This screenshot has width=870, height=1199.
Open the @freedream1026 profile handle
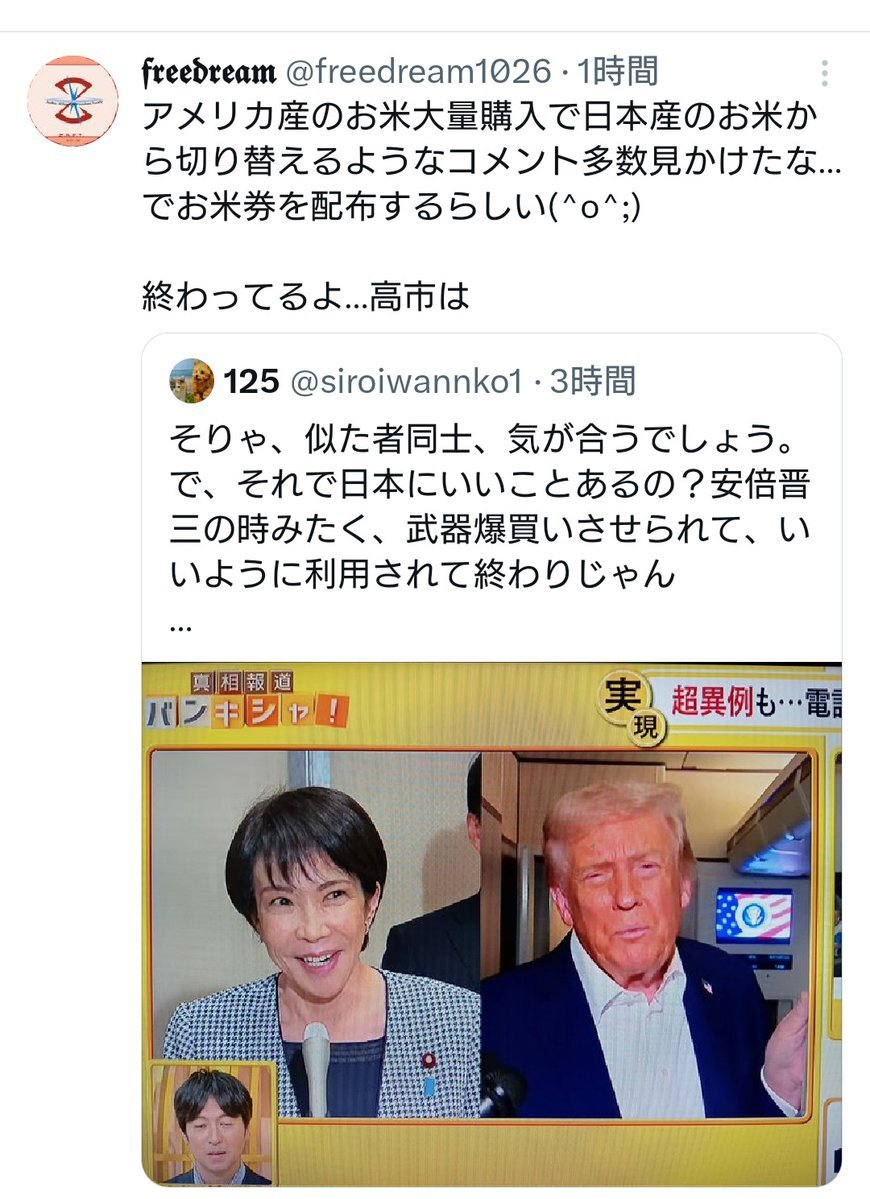[x=419, y=71]
